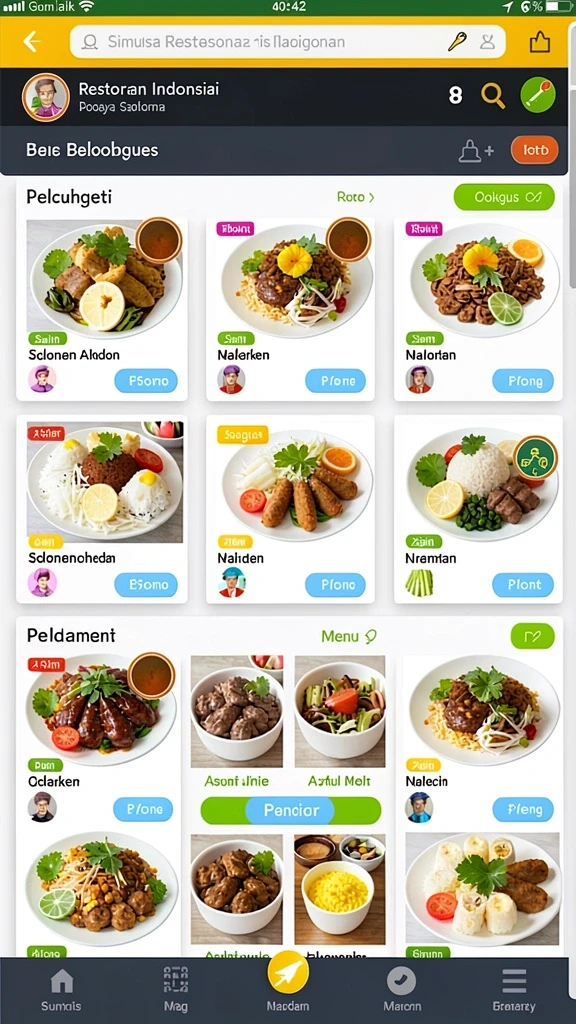
Task: Tap the blue button on Naliden card
Action: point(335,584)
